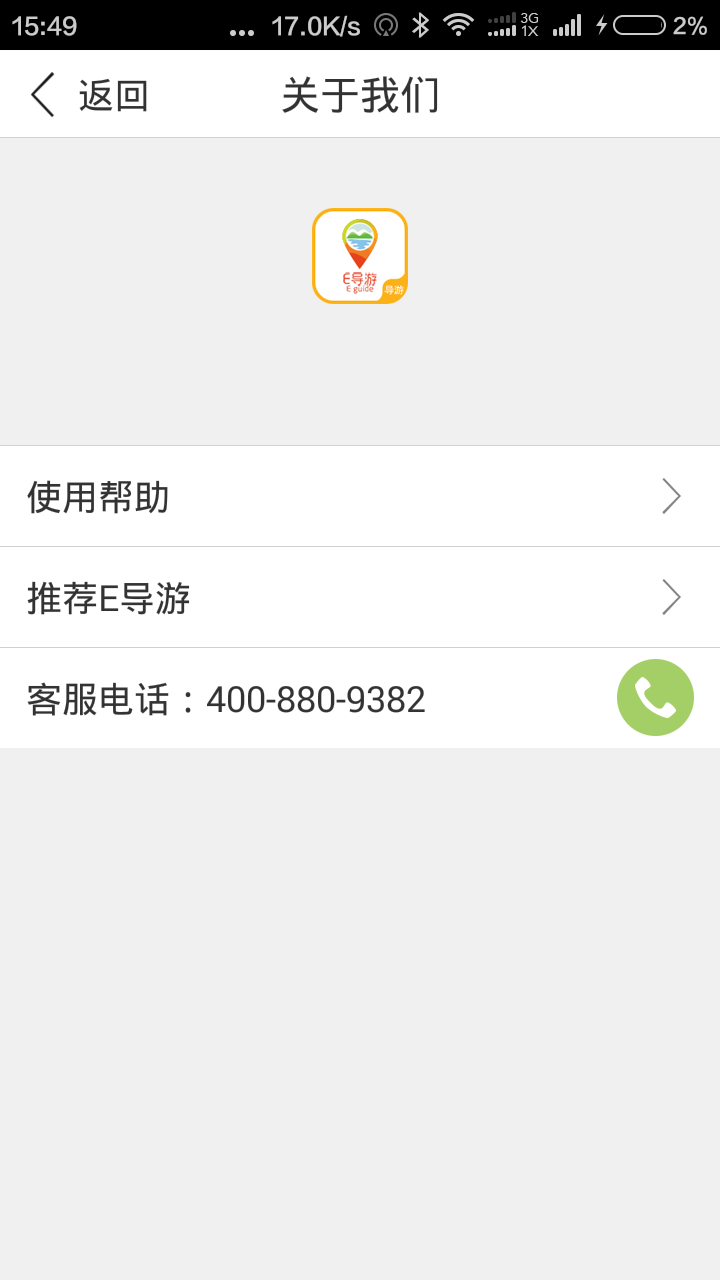Image resolution: width=720 pixels, height=1280 pixels.
Task: Tap the cellular signal bars icon
Action: pos(566,26)
